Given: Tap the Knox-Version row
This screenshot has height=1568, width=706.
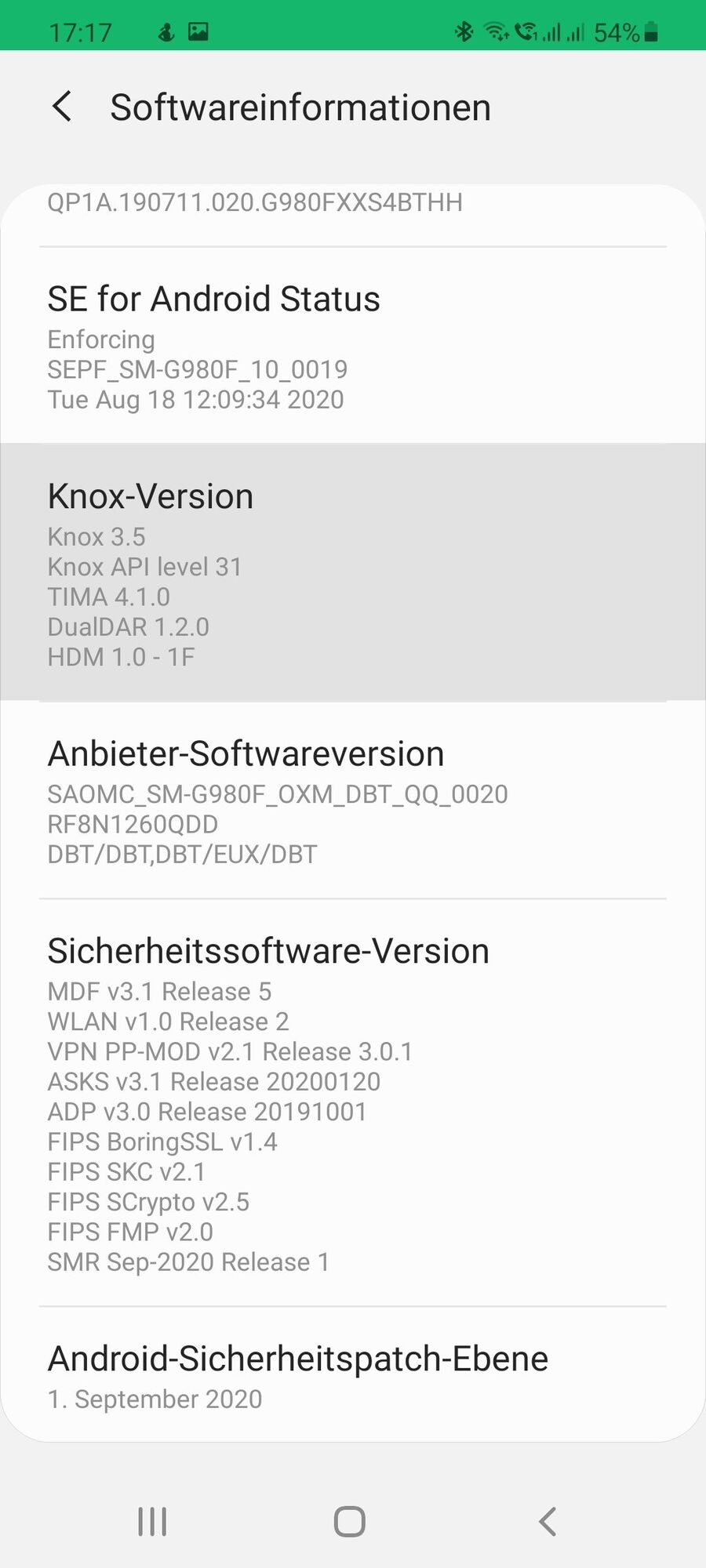Looking at the screenshot, I should 353,572.
